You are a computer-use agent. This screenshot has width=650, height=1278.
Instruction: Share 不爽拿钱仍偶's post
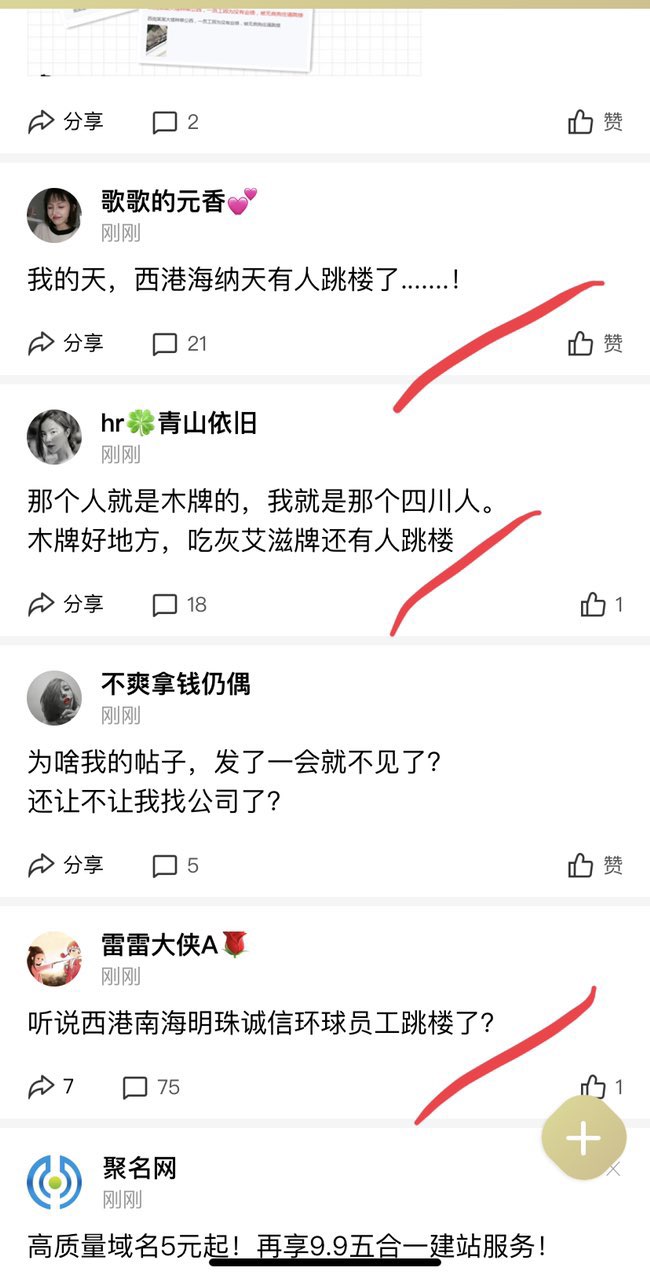pos(65,865)
